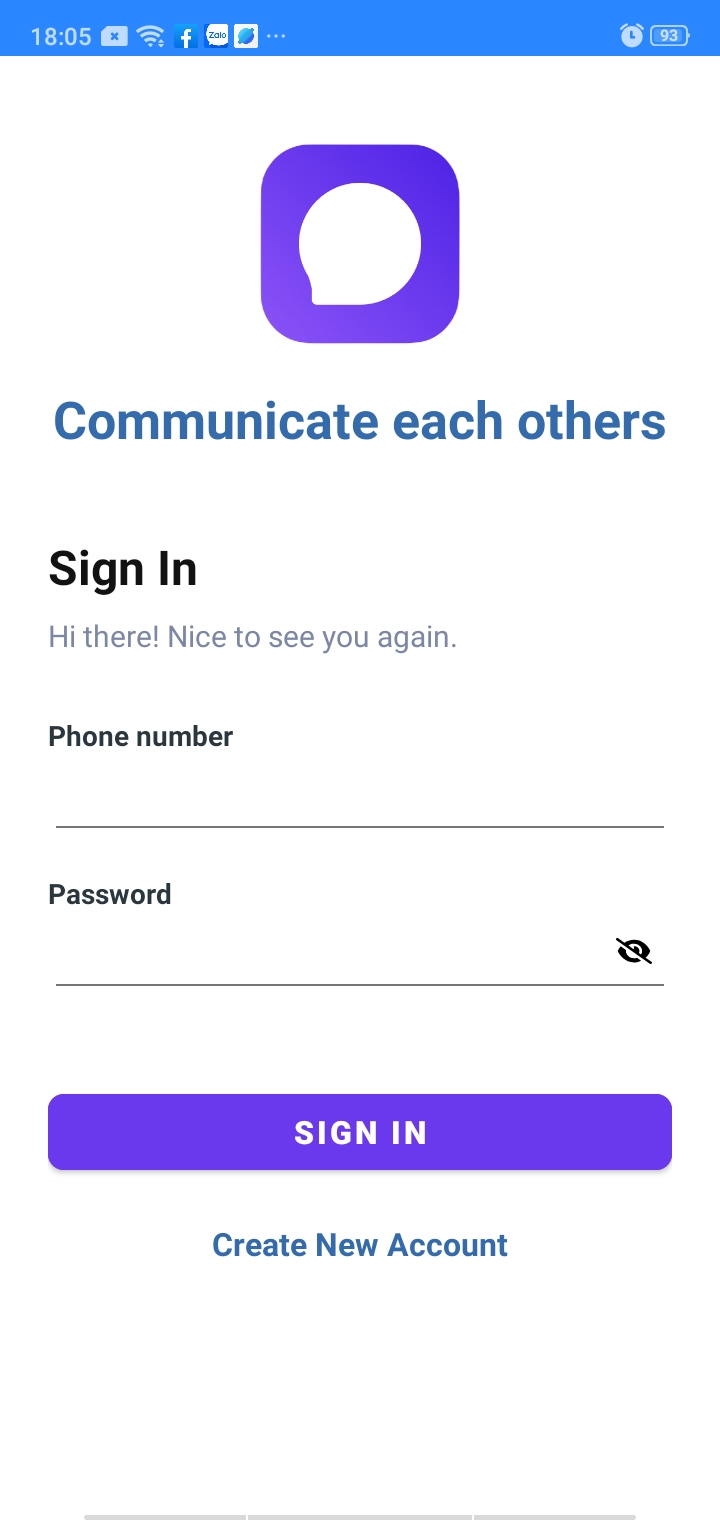Tap the chat app icon next to Zalo
The height and width of the screenshot is (1520, 720).
click(245, 36)
